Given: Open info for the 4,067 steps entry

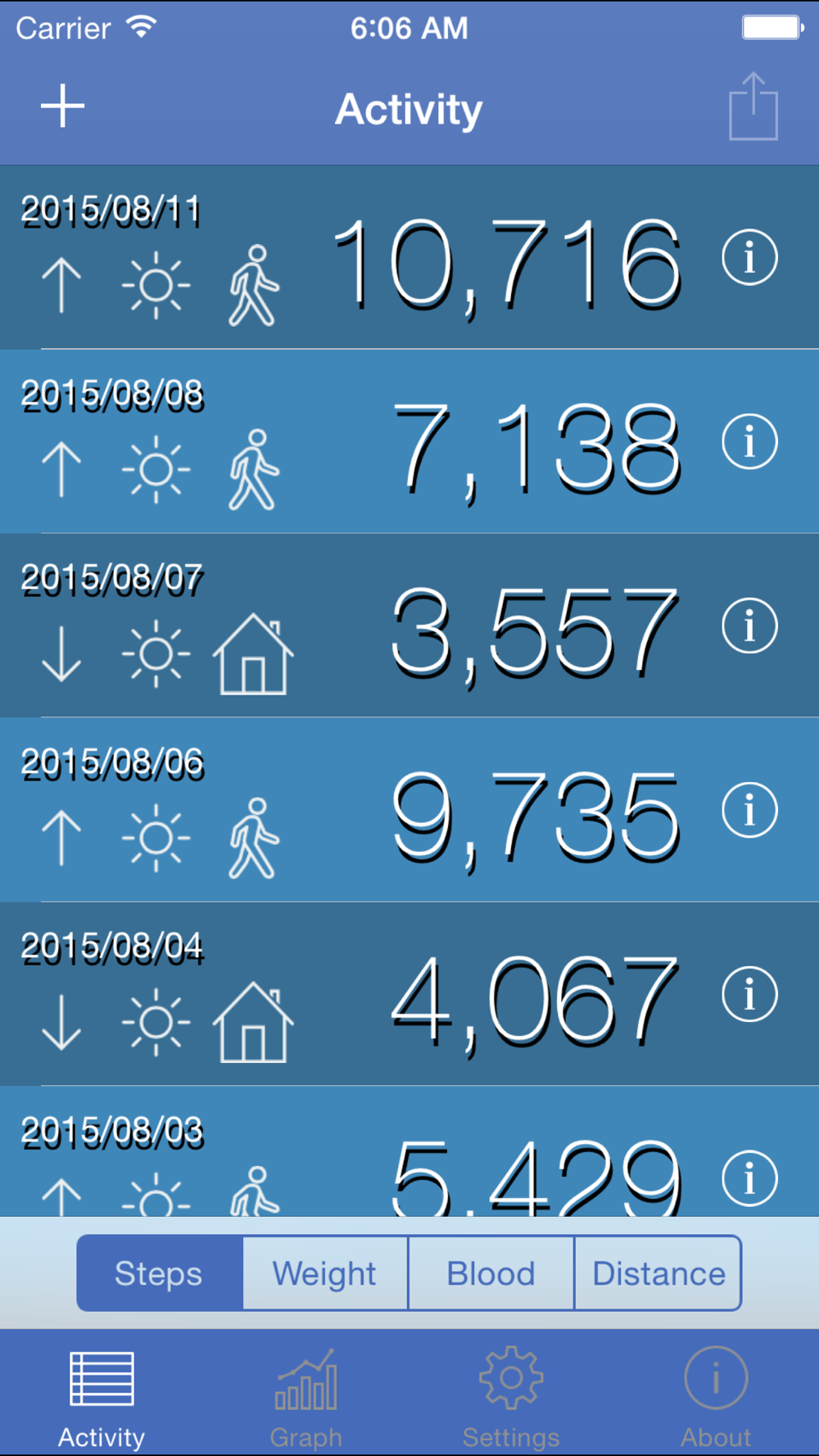Looking at the screenshot, I should click(749, 995).
